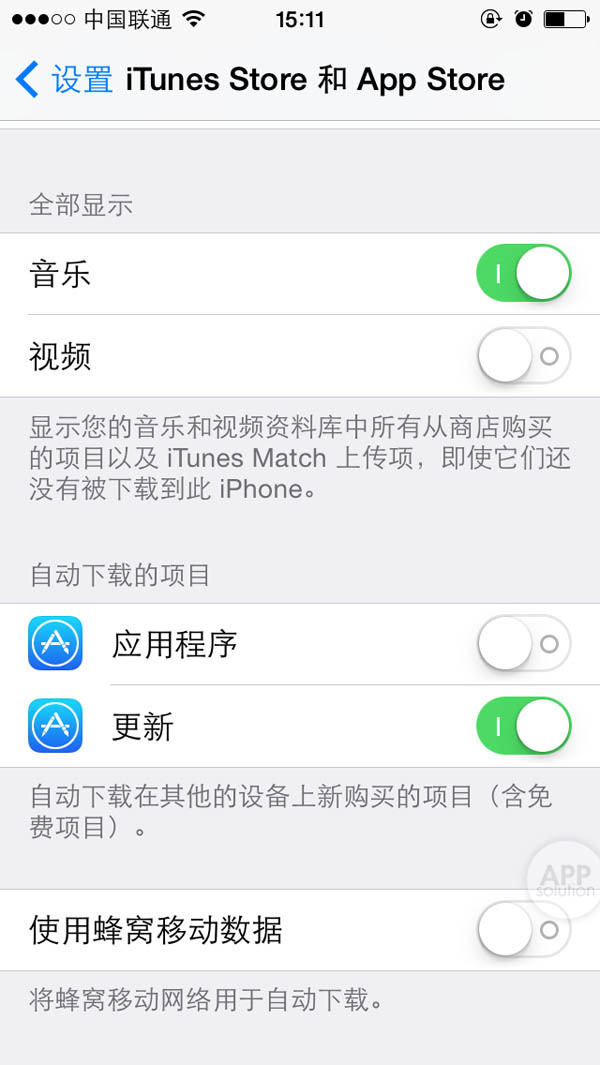Disable 更新 automatic downloads

point(524,726)
